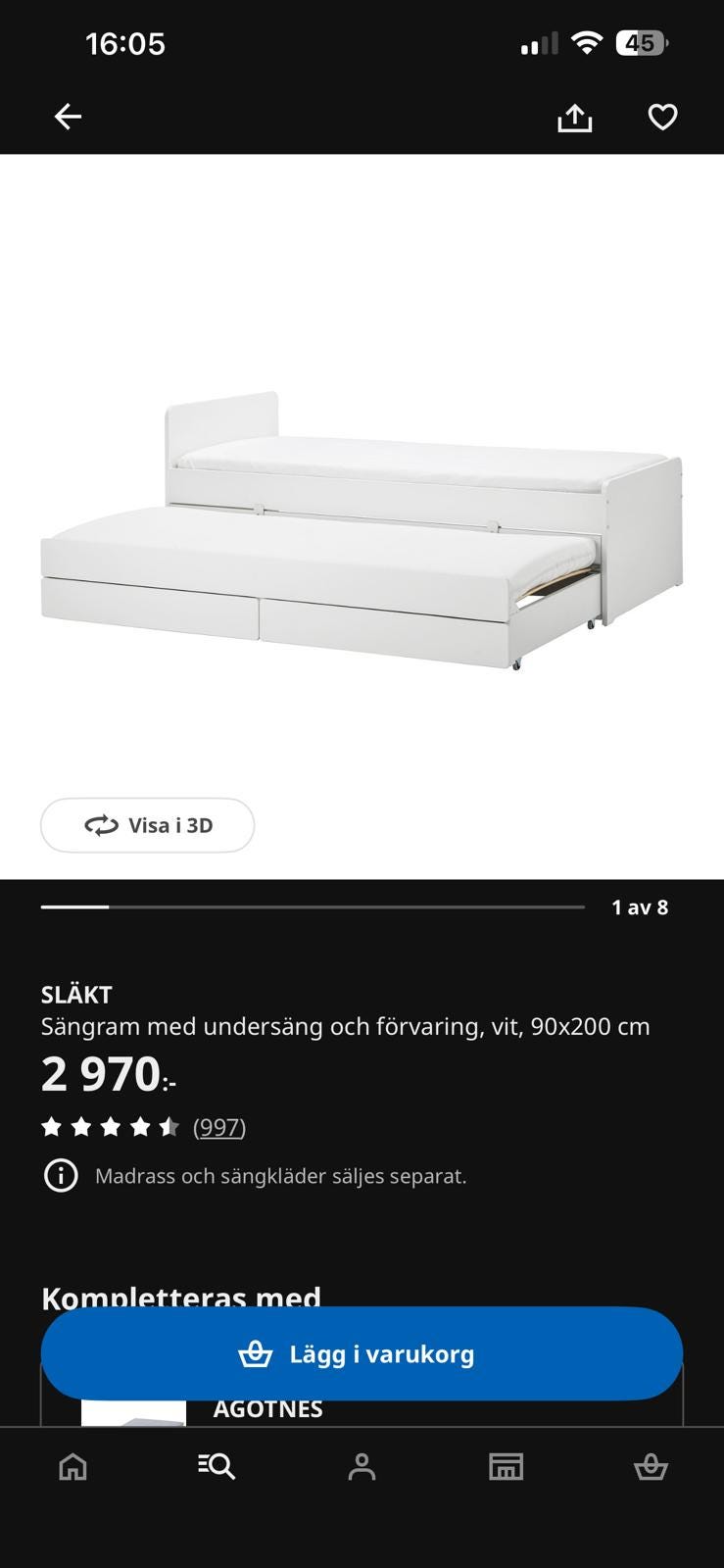Go back to previous page
Viewport: 724px width, 1568px height.
click(x=68, y=116)
